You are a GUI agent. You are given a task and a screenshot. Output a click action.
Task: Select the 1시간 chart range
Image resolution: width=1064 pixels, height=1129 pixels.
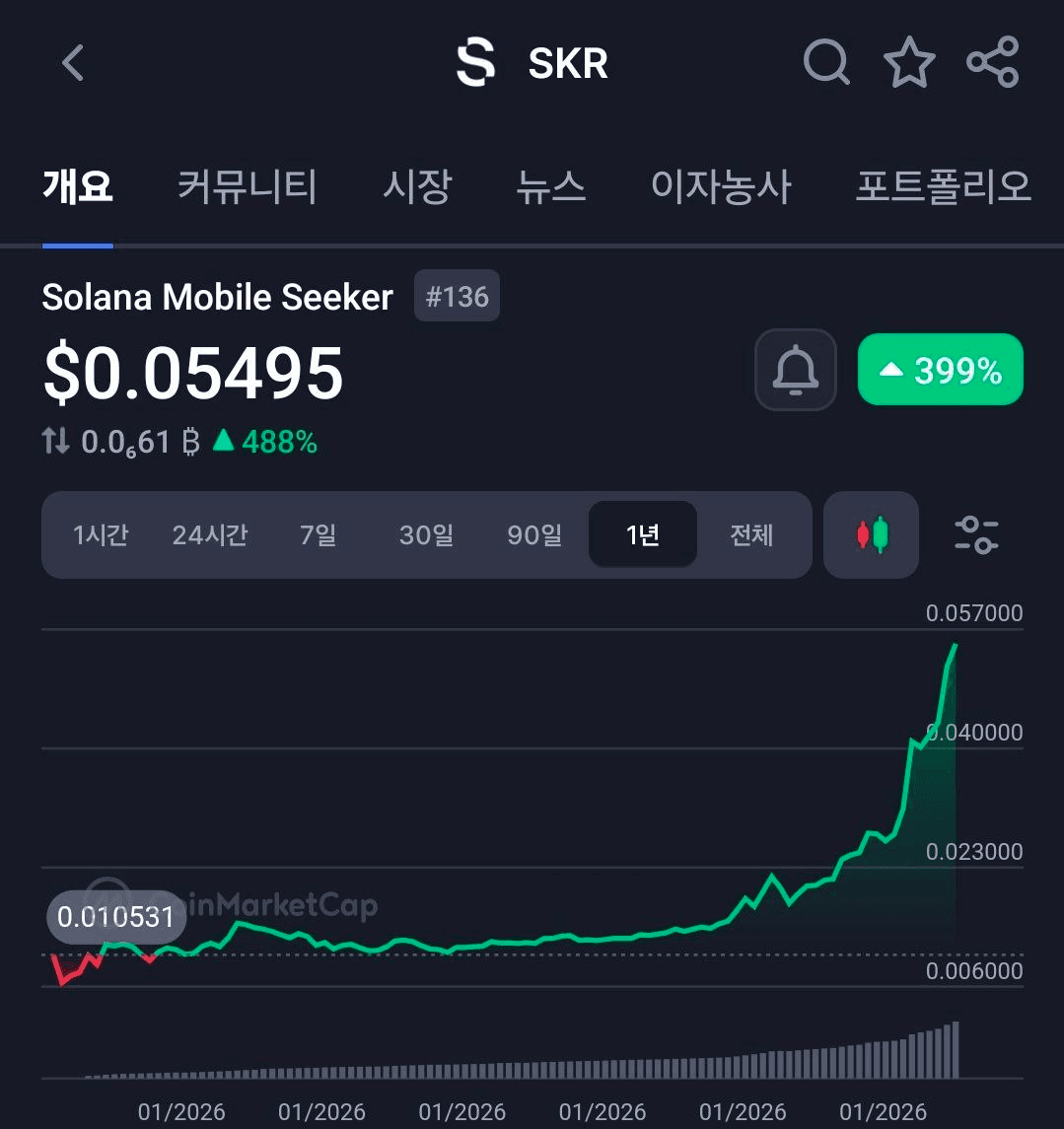pyautogui.click(x=101, y=535)
